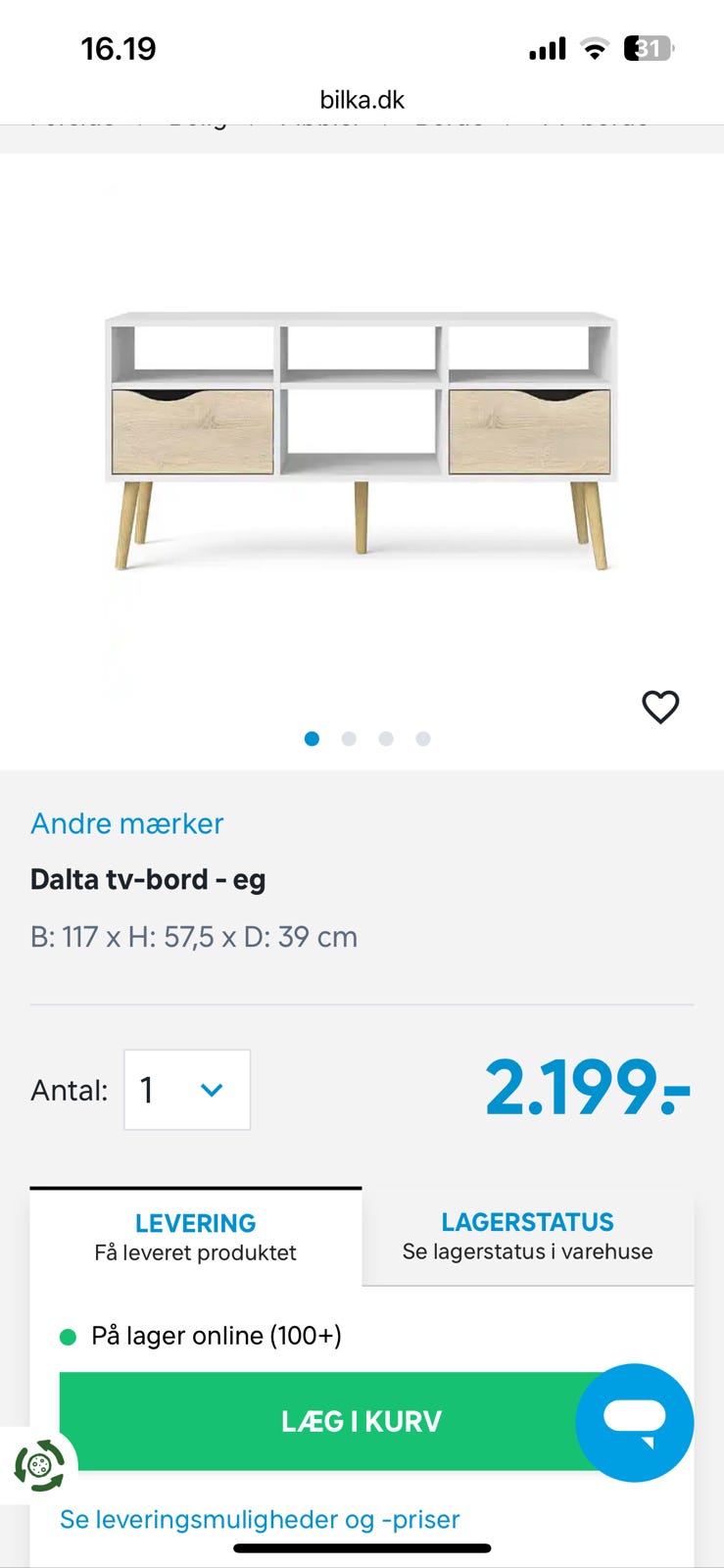Select the first carousel dot

click(312, 739)
